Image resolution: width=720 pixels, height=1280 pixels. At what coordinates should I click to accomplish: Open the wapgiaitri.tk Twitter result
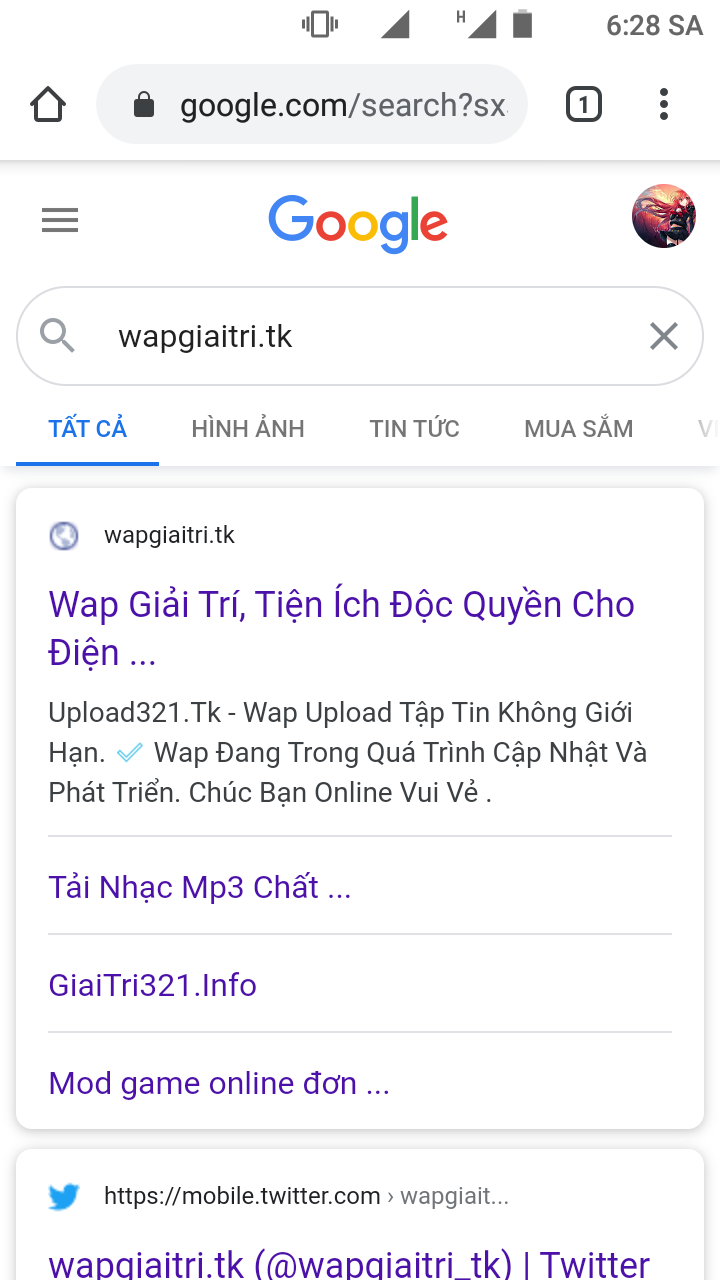click(349, 1264)
